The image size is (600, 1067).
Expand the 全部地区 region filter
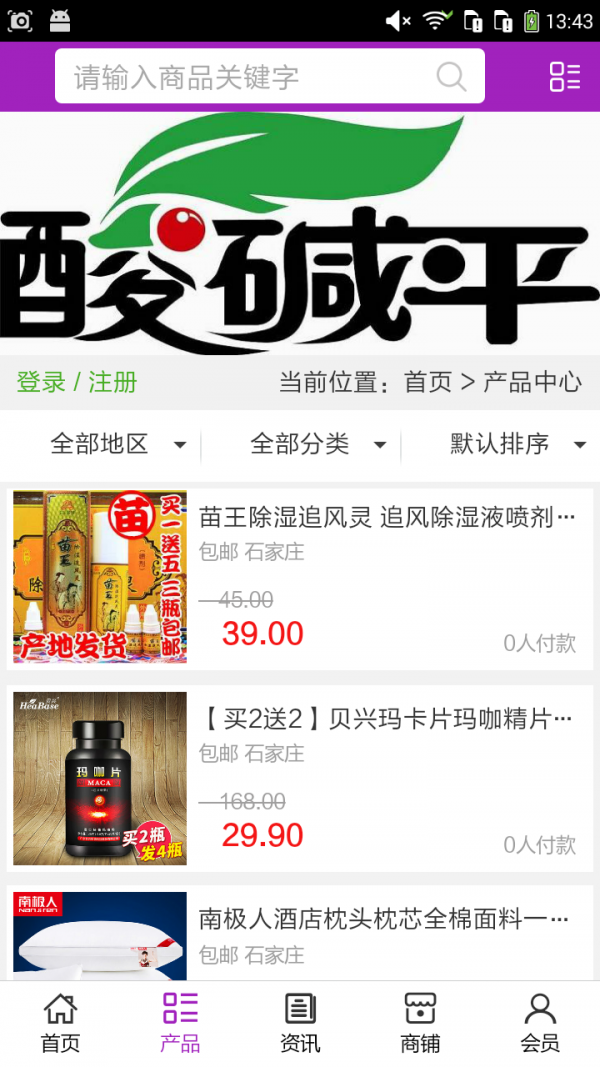click(118, 444)
